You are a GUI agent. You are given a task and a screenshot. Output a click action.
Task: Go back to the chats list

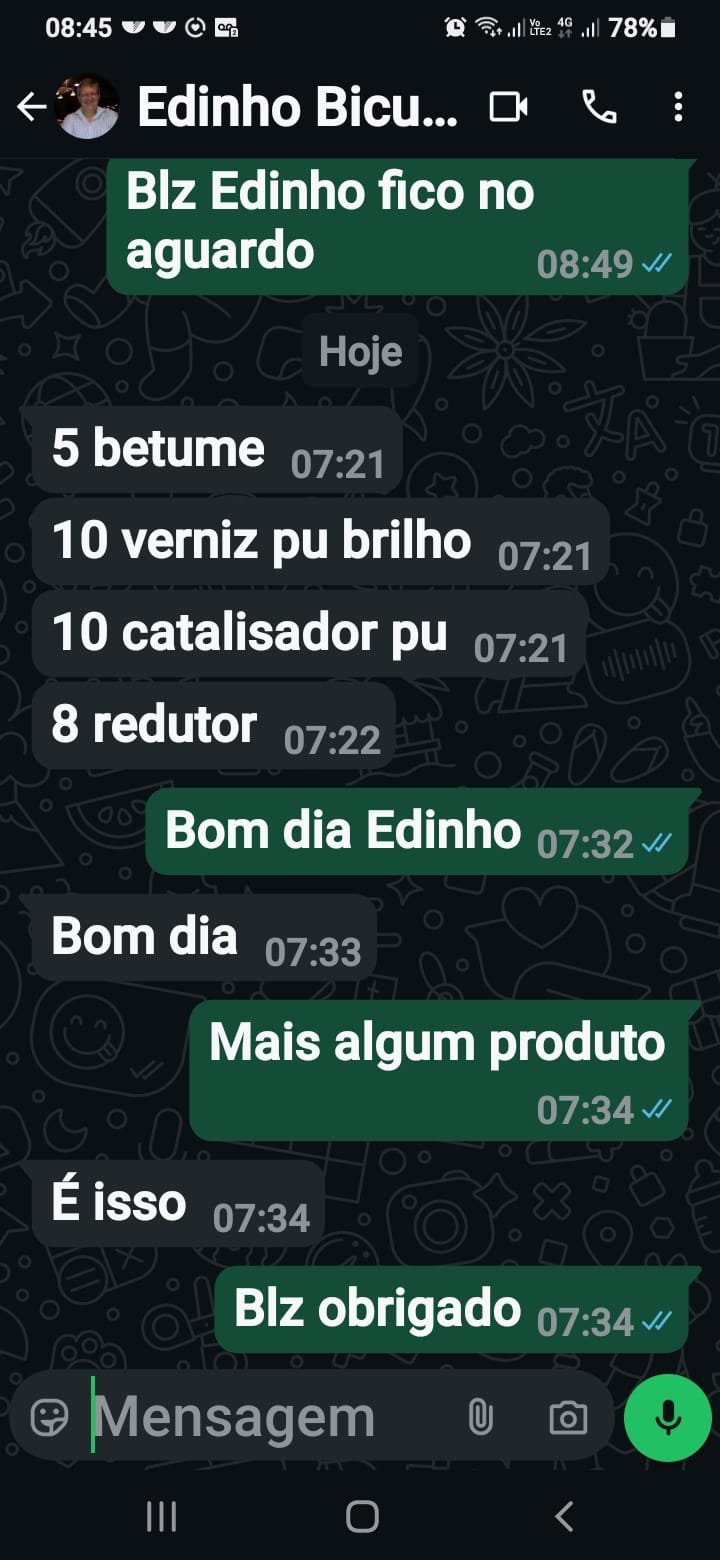point(31,107)
